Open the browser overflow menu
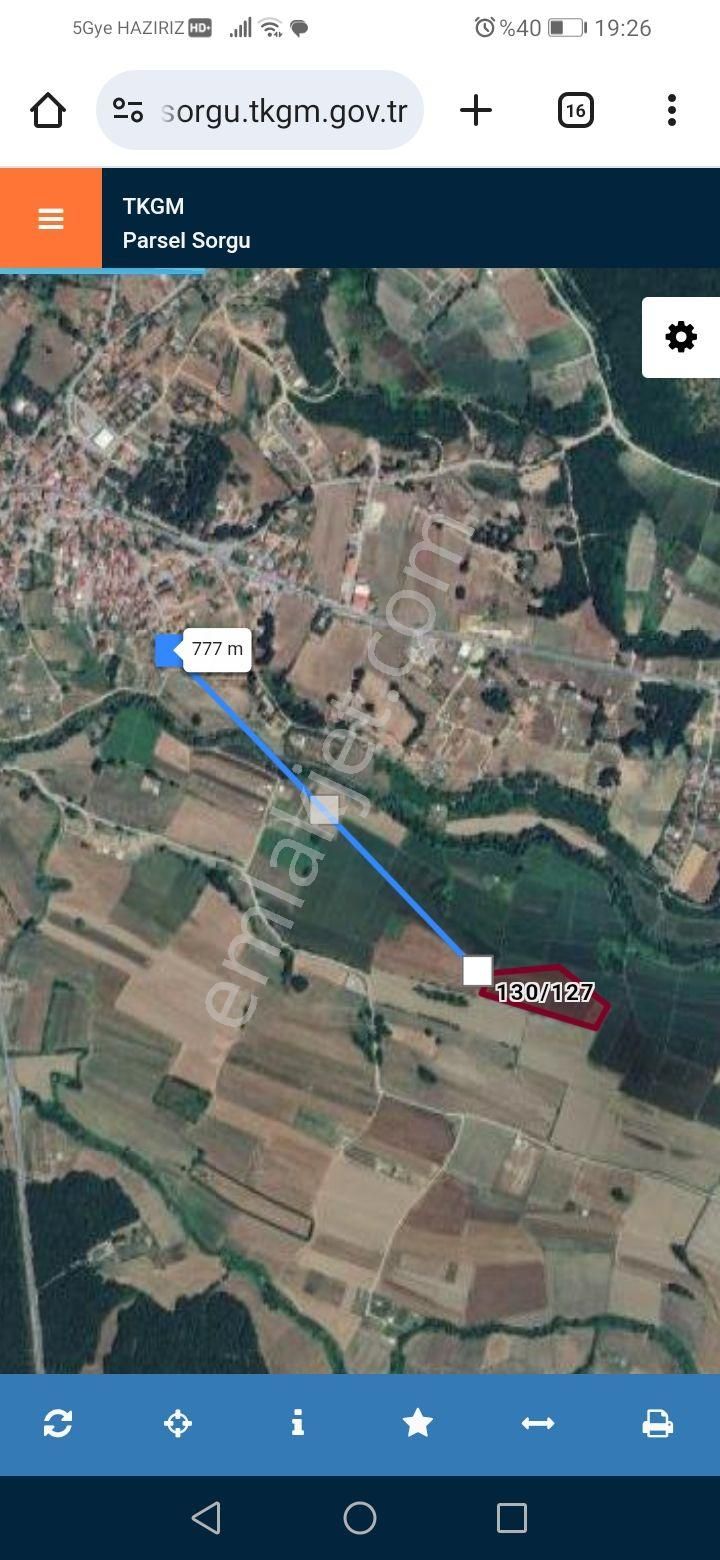720x1560 pixels. pos(671,110)
